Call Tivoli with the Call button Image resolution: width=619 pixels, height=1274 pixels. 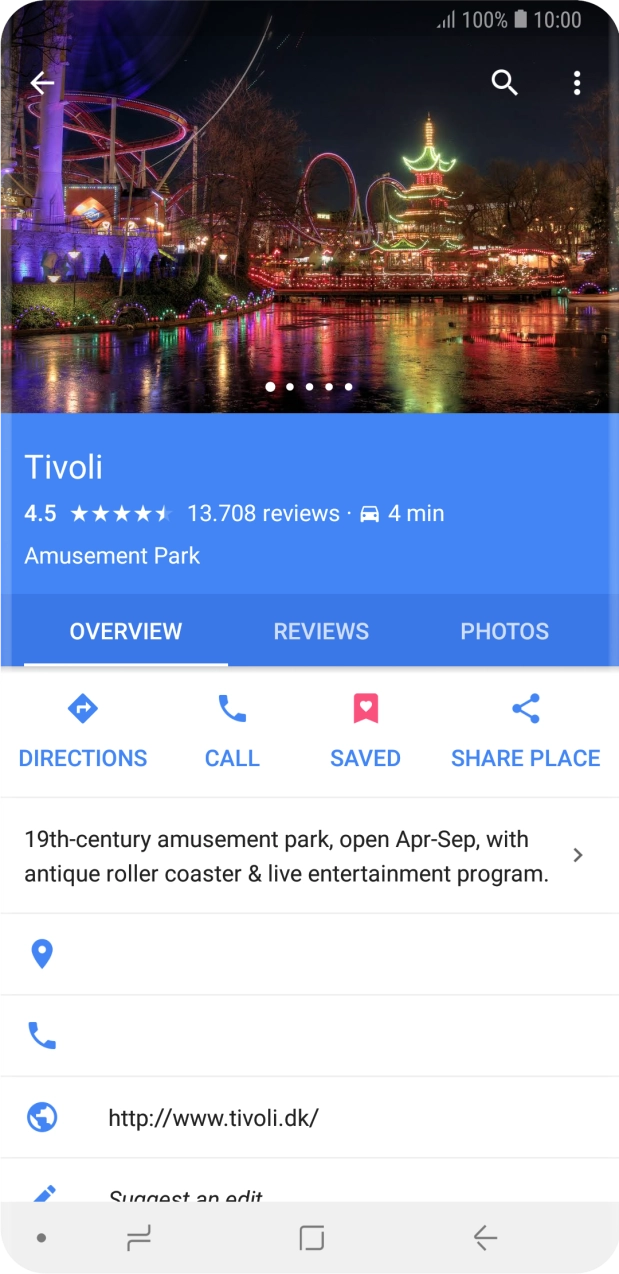[x=232, y=731]
